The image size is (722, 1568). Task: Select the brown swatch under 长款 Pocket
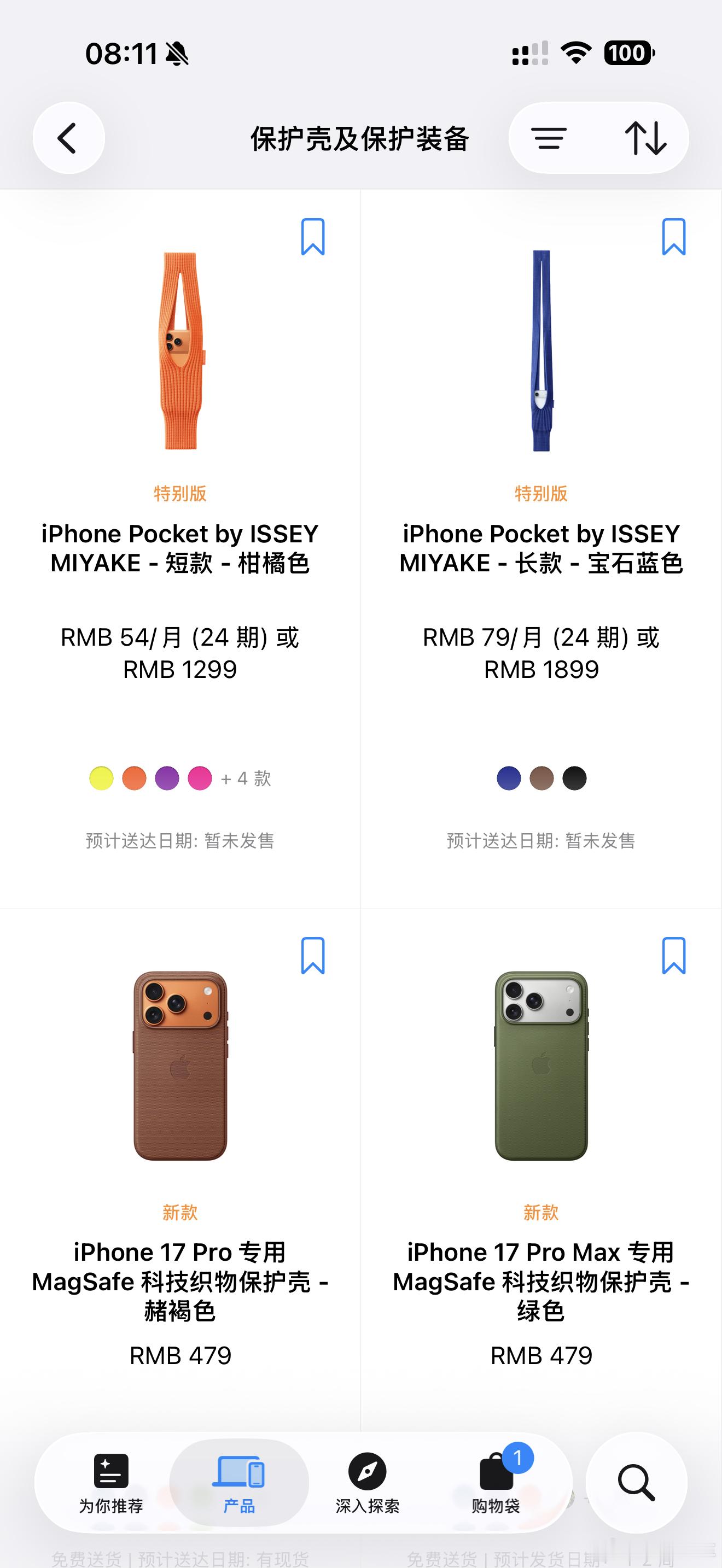(541, 779)
